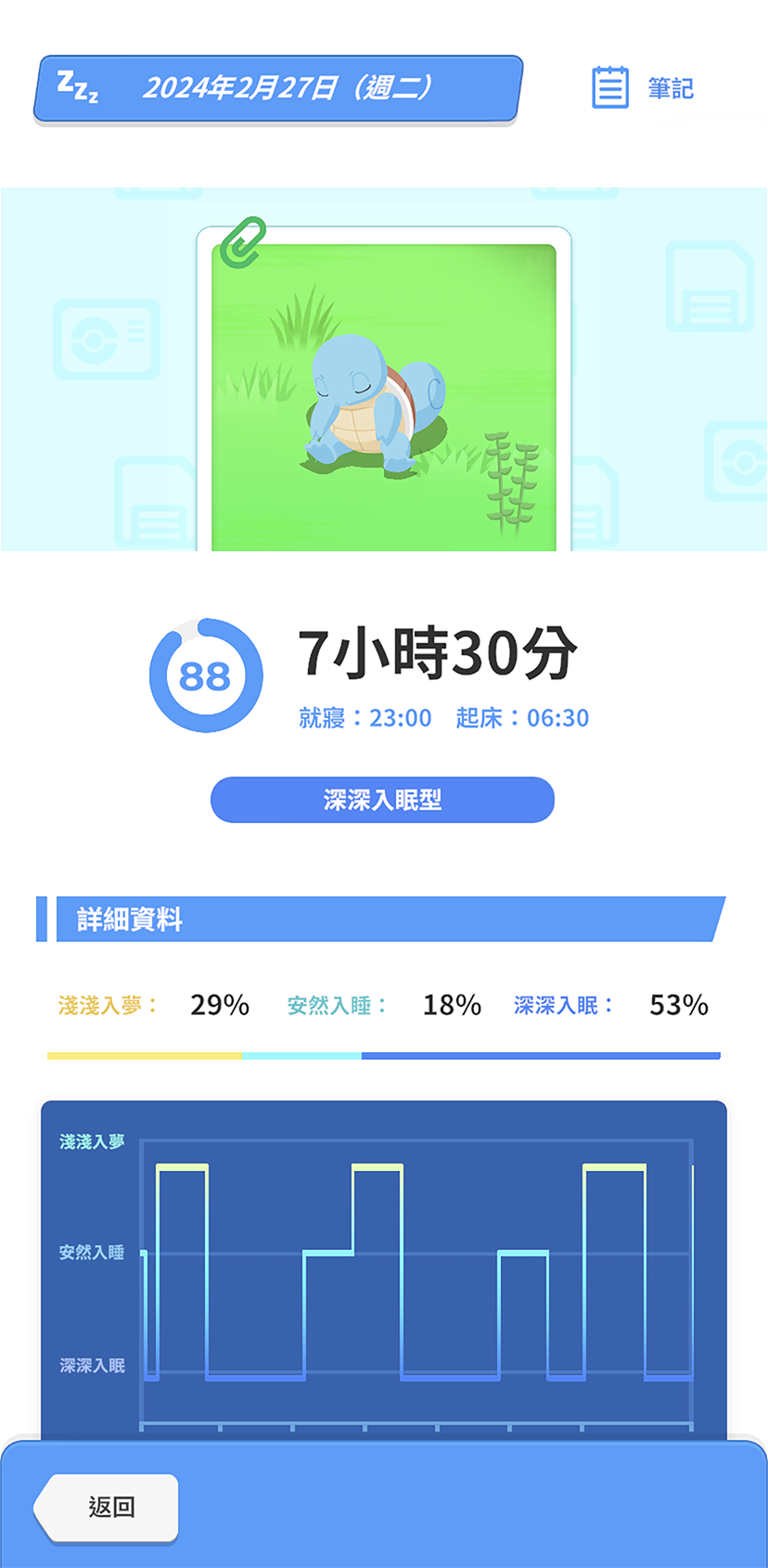Tap the sleep score ring showing 88
The height and width of the screenshot is (1568, 768).
click(205, 675)
